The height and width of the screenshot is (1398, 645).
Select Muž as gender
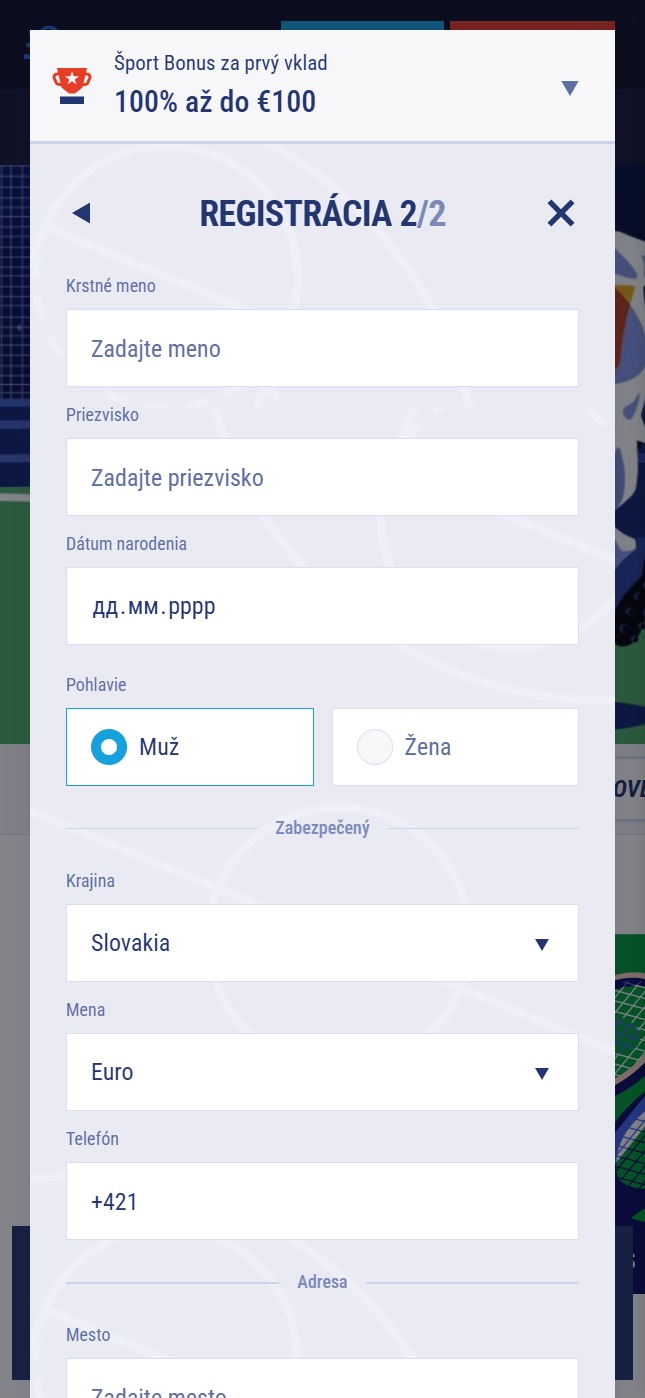[x=190, y=747]
